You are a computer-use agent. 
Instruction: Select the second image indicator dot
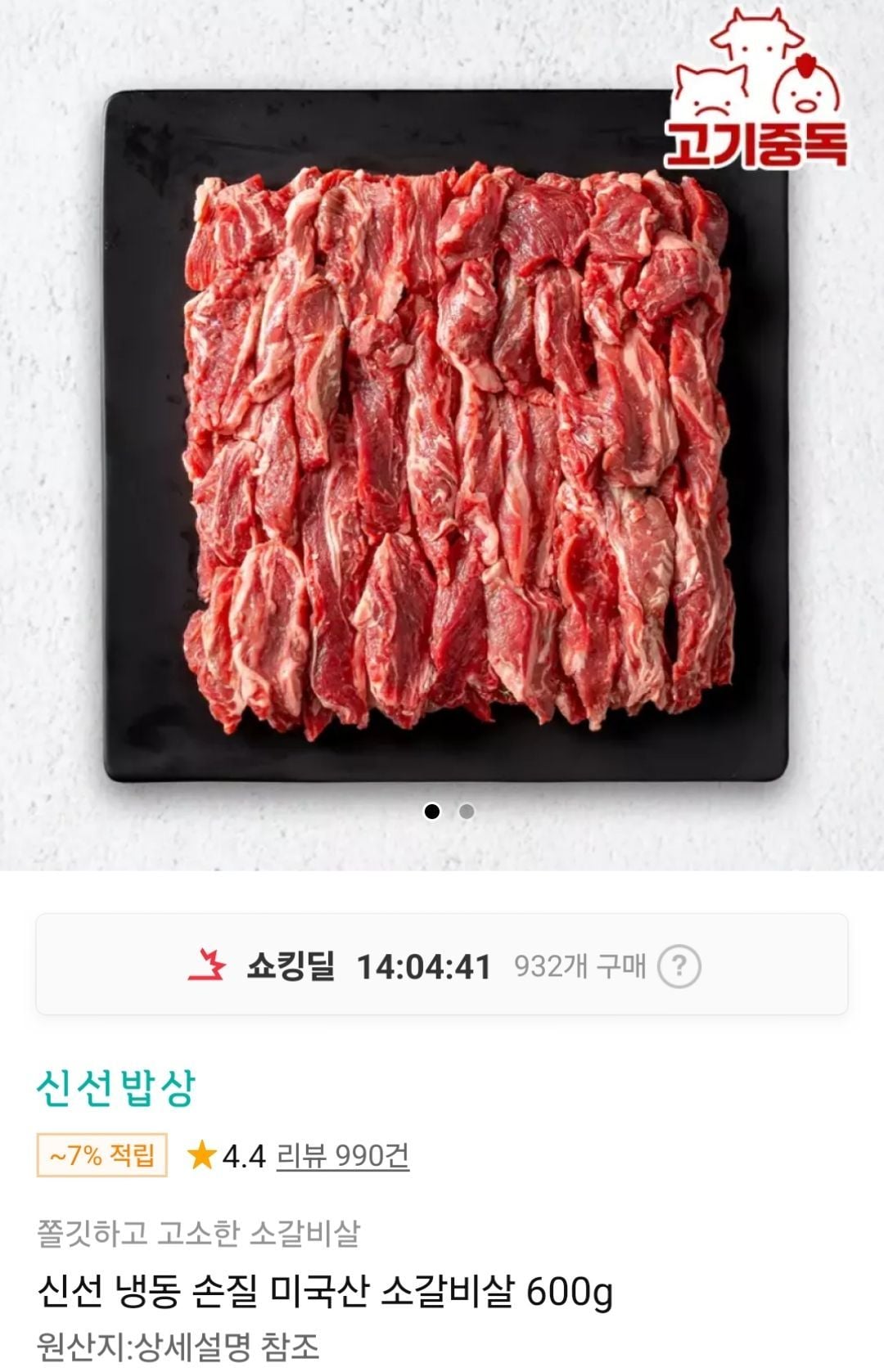(467, 812)
